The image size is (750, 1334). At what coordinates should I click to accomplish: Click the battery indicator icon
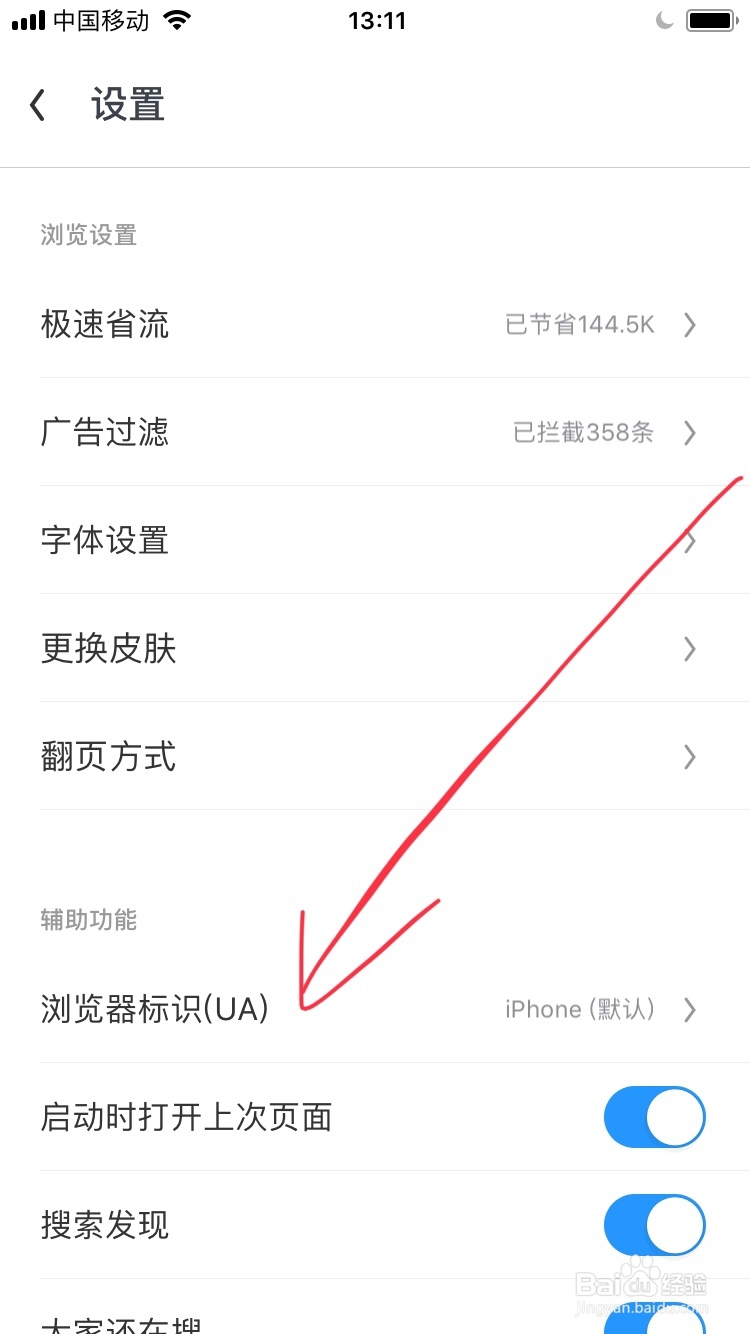click(712, 18)
